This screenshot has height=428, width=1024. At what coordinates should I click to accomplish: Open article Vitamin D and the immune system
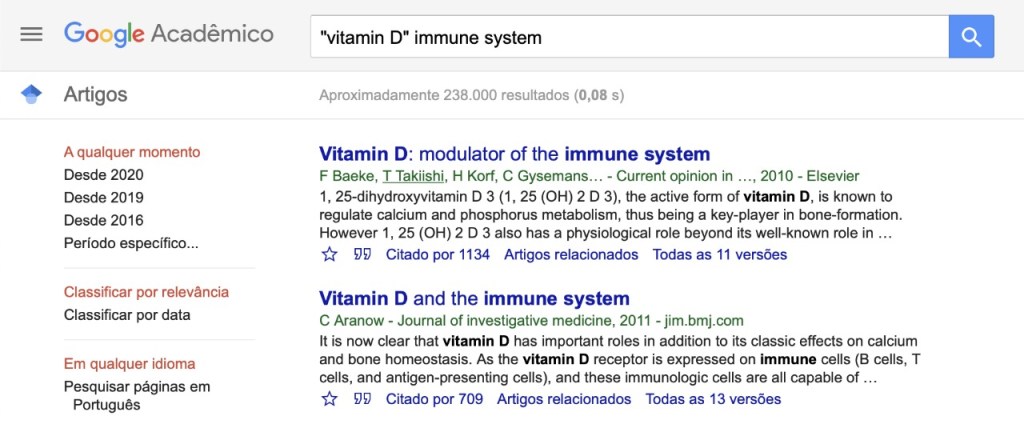pyautogui.click(x=474, y=298)
